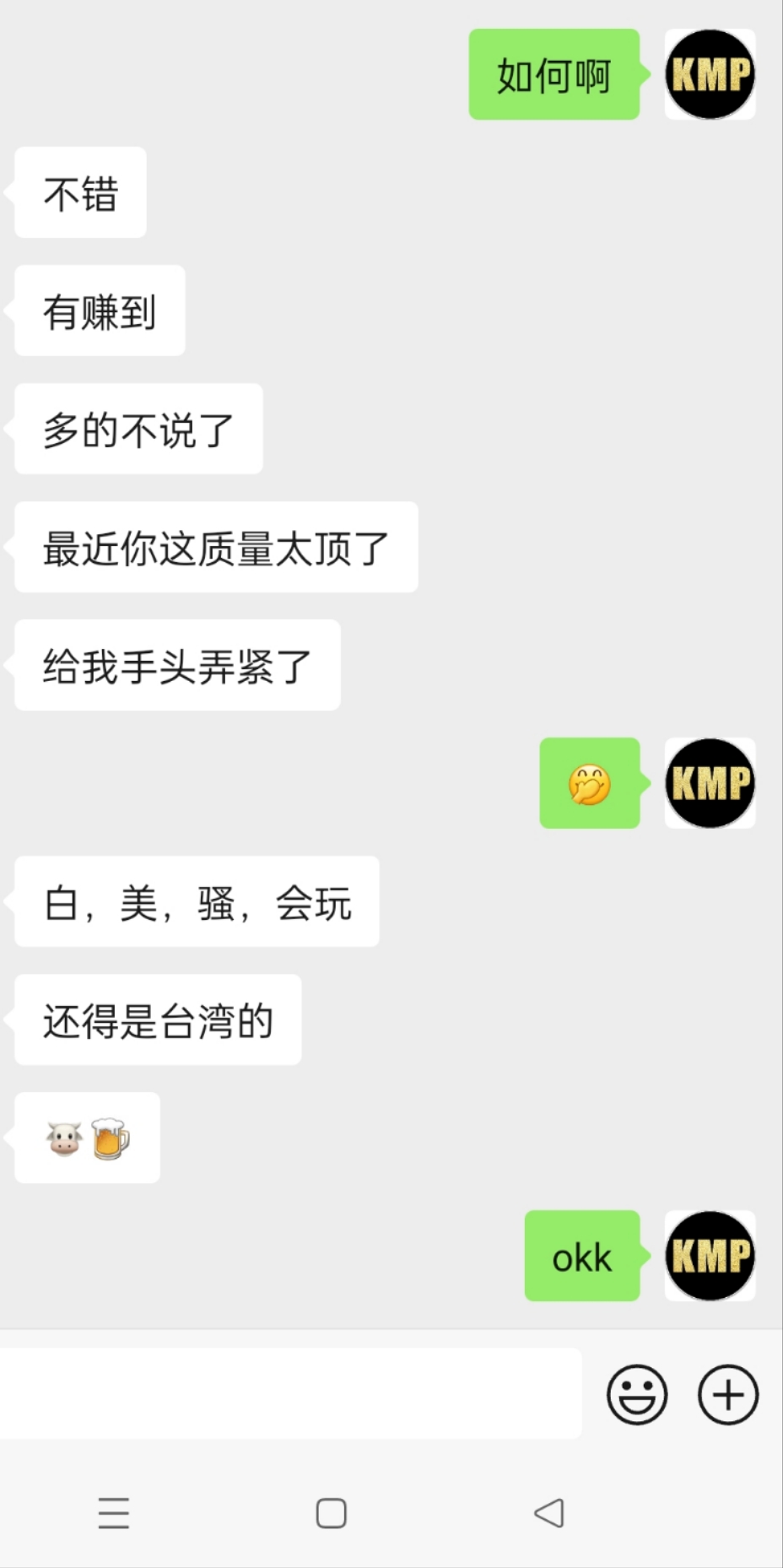Tap the KMP avatar beside "如何啊"

pos(710,74)
